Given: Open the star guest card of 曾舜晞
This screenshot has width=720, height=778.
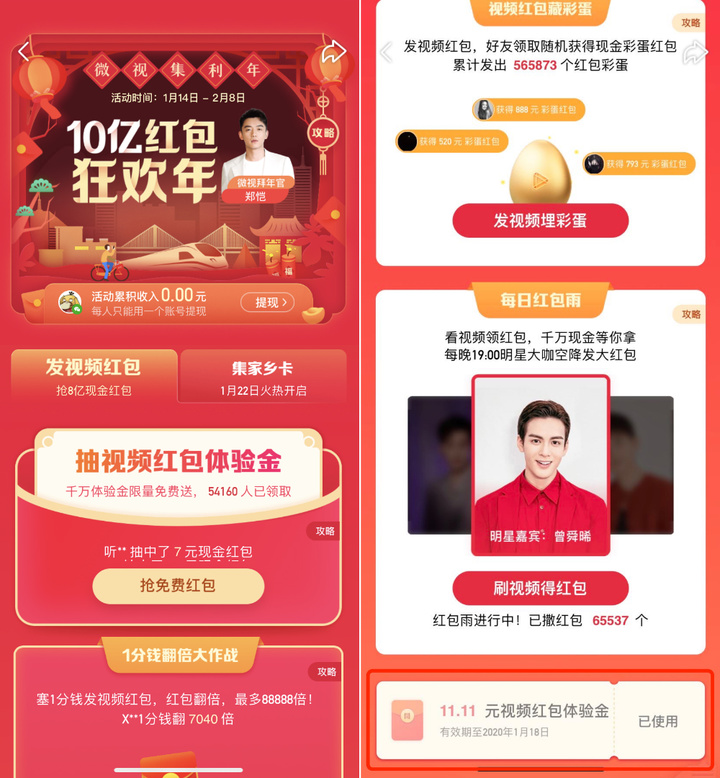Looking at the screenshot, I should (540, 465).
